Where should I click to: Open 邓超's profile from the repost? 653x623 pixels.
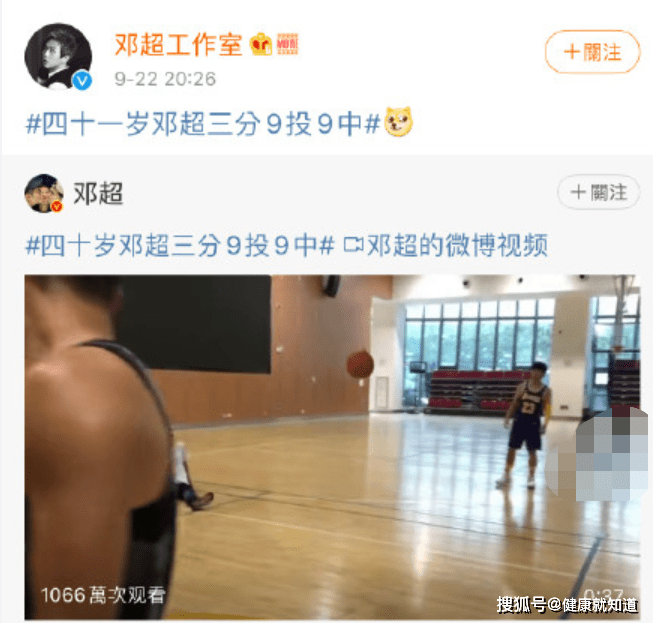(x=98, y=193)
